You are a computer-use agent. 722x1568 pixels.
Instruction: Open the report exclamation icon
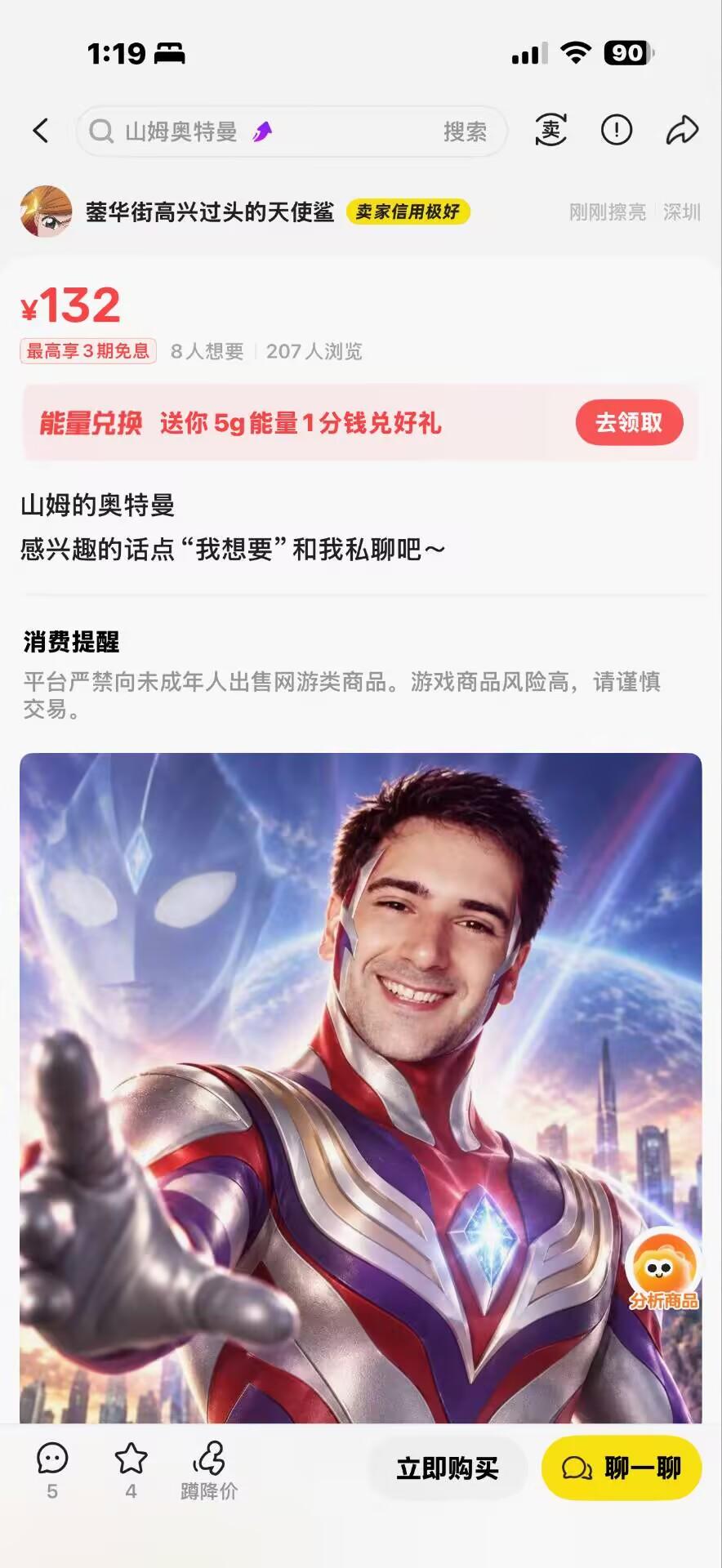pyautogui.click(x=617, y=131)
